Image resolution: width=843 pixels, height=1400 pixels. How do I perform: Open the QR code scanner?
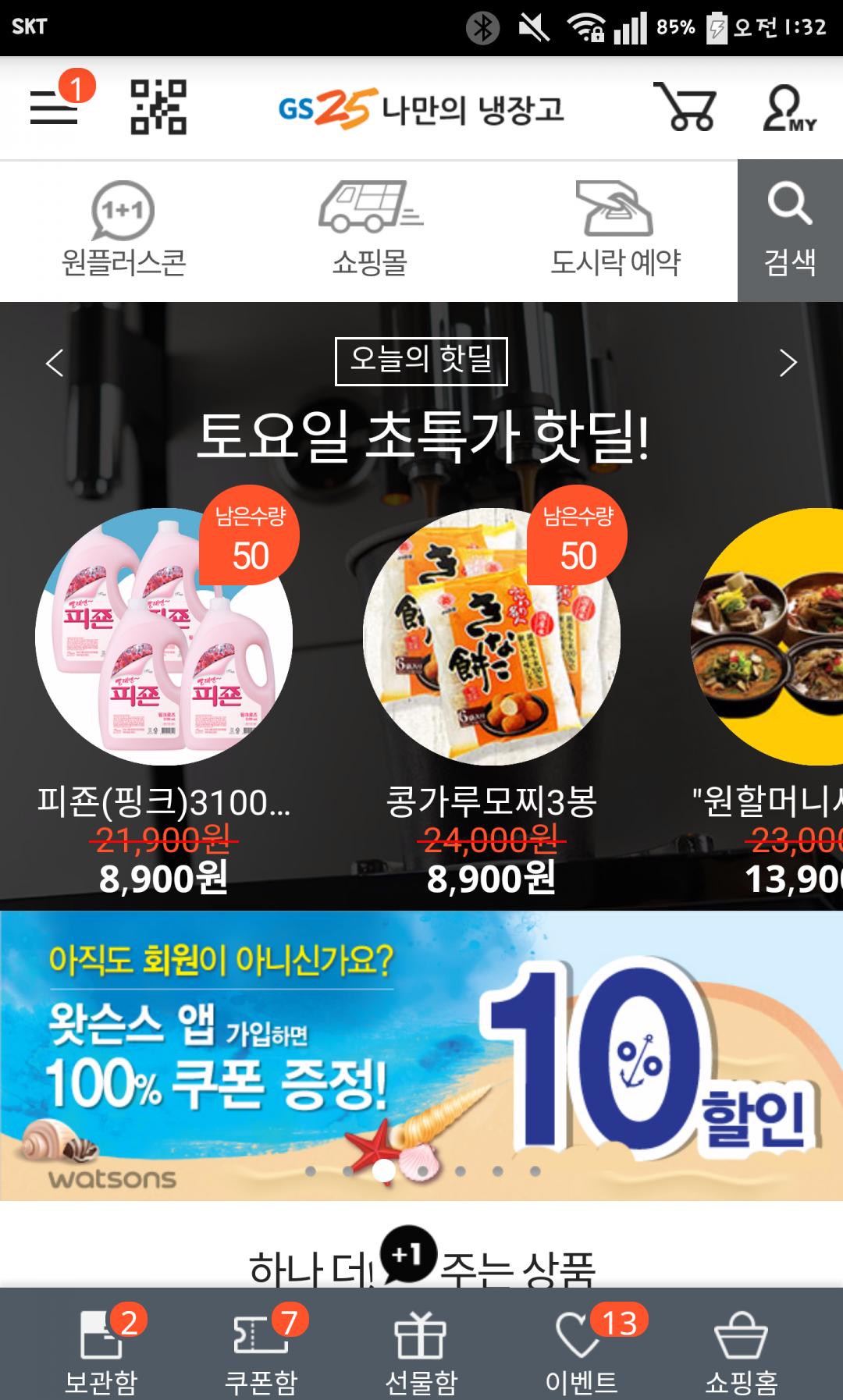[158, 107]
